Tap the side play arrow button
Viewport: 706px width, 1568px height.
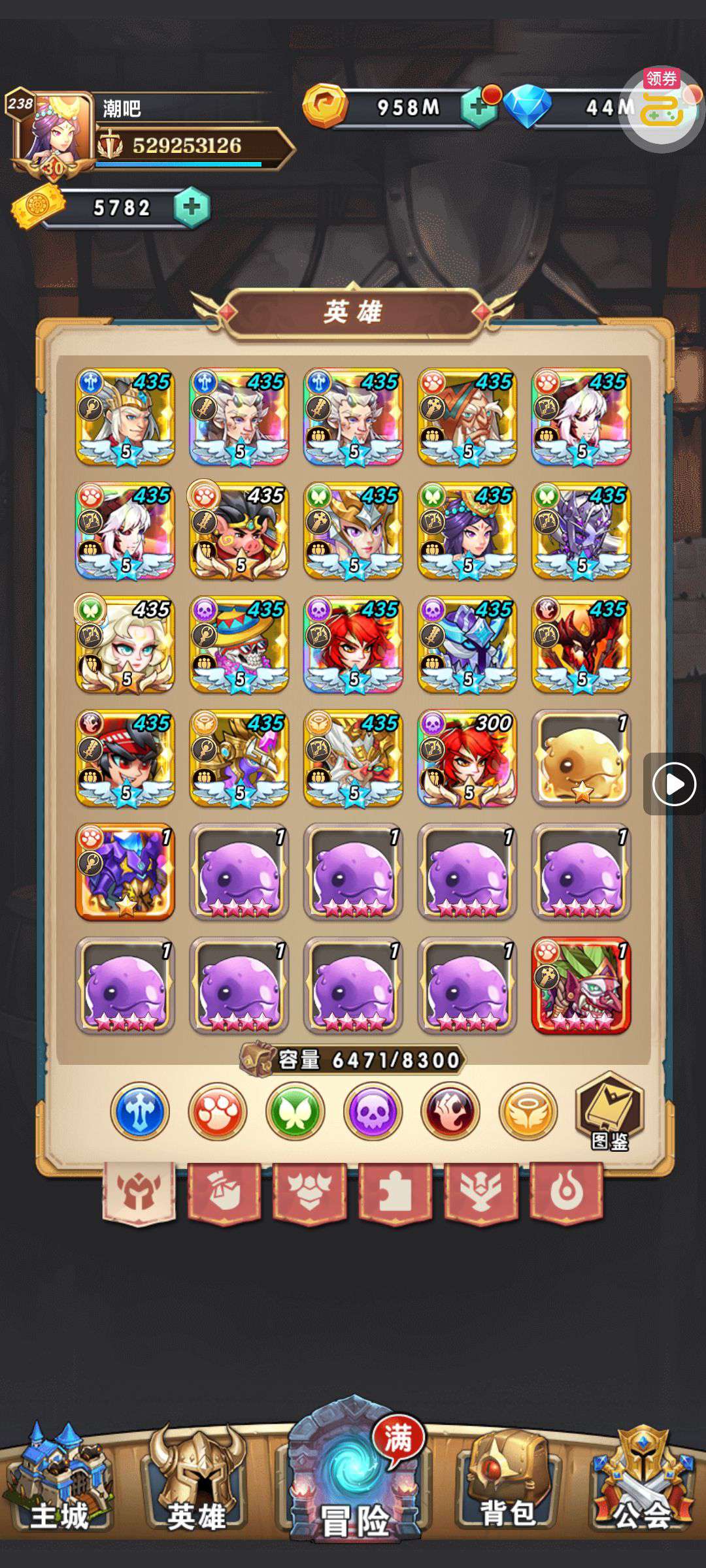(674, 784)
